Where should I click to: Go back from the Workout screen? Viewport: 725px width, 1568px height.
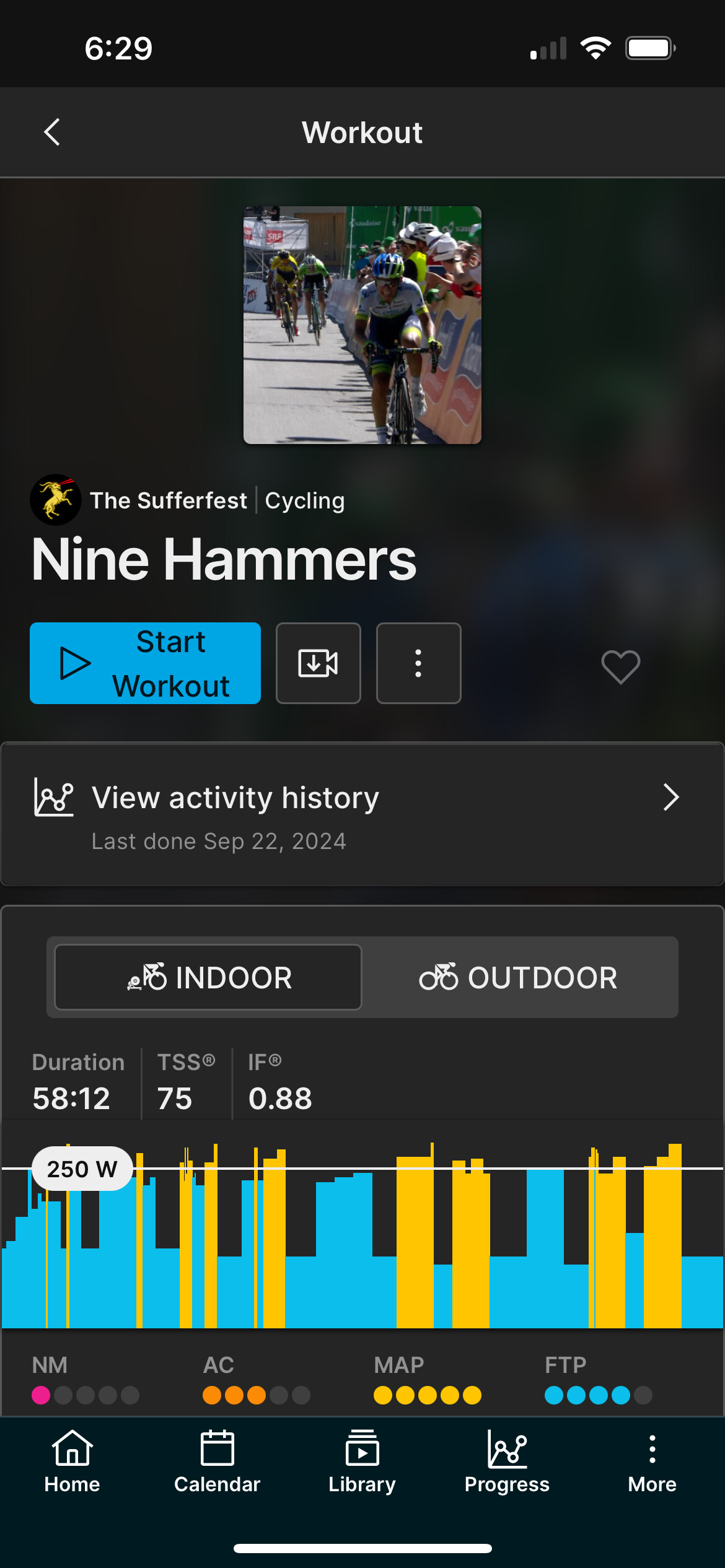52,133
